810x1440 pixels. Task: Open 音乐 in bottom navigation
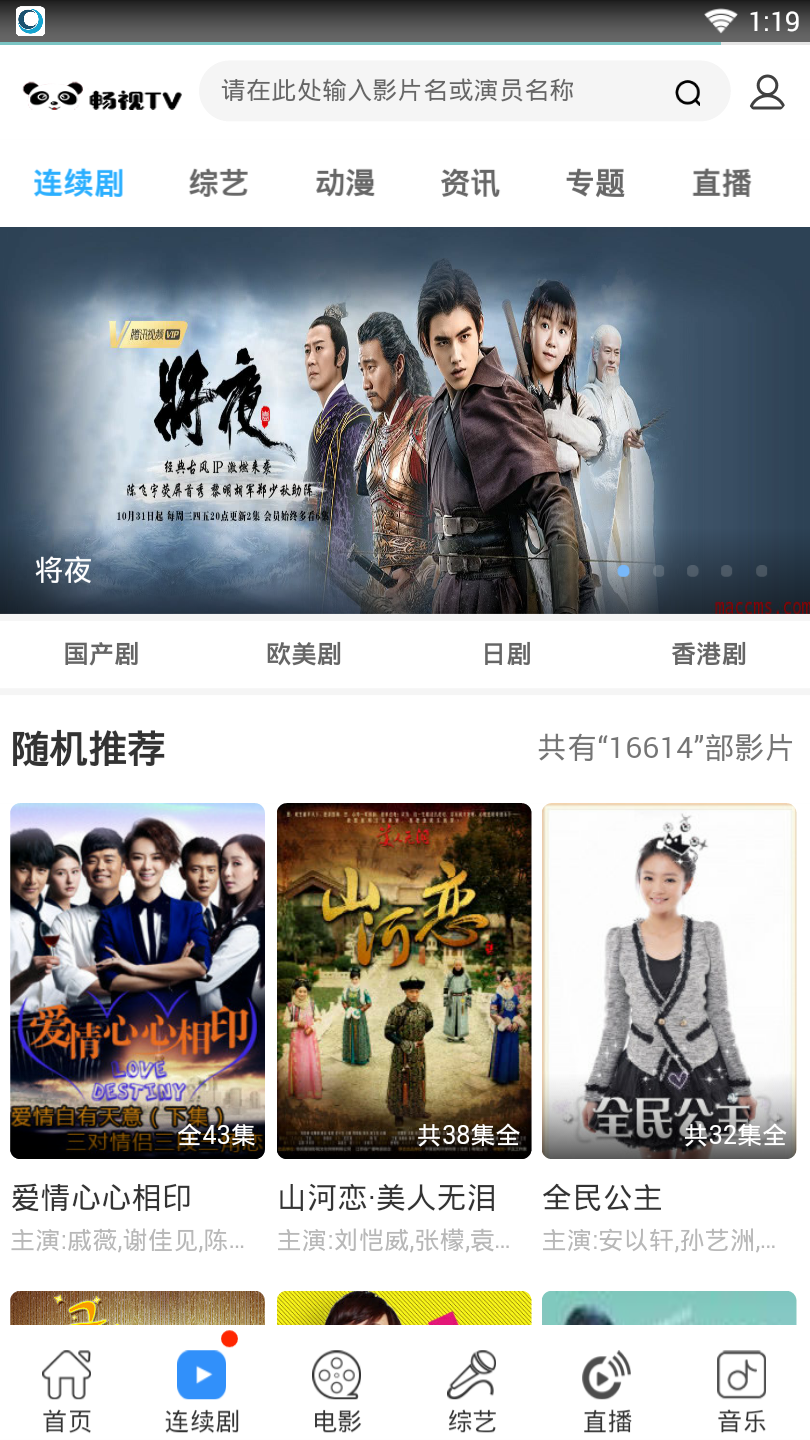click(x=742, y=1390)
